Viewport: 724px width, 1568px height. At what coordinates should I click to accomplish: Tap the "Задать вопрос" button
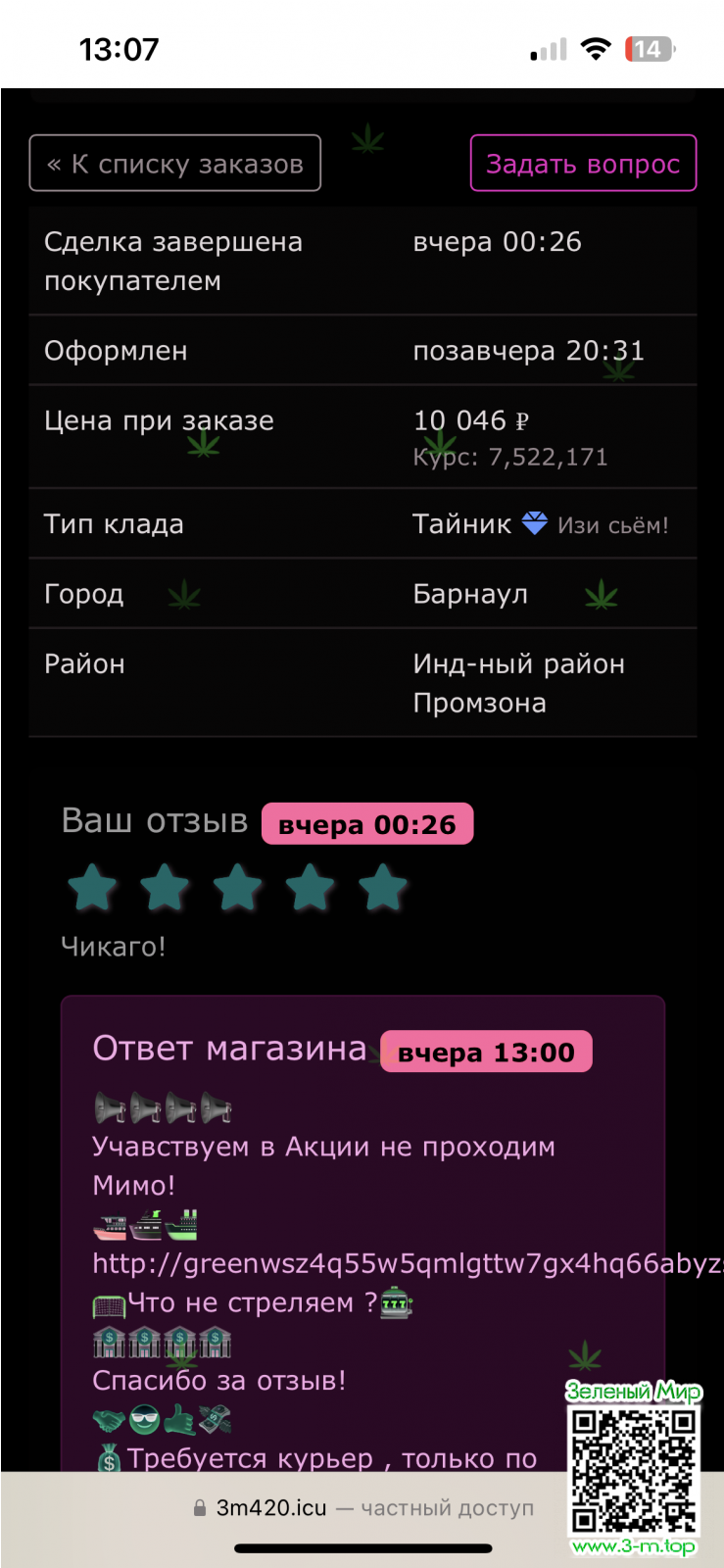click(x=583, y=164)
